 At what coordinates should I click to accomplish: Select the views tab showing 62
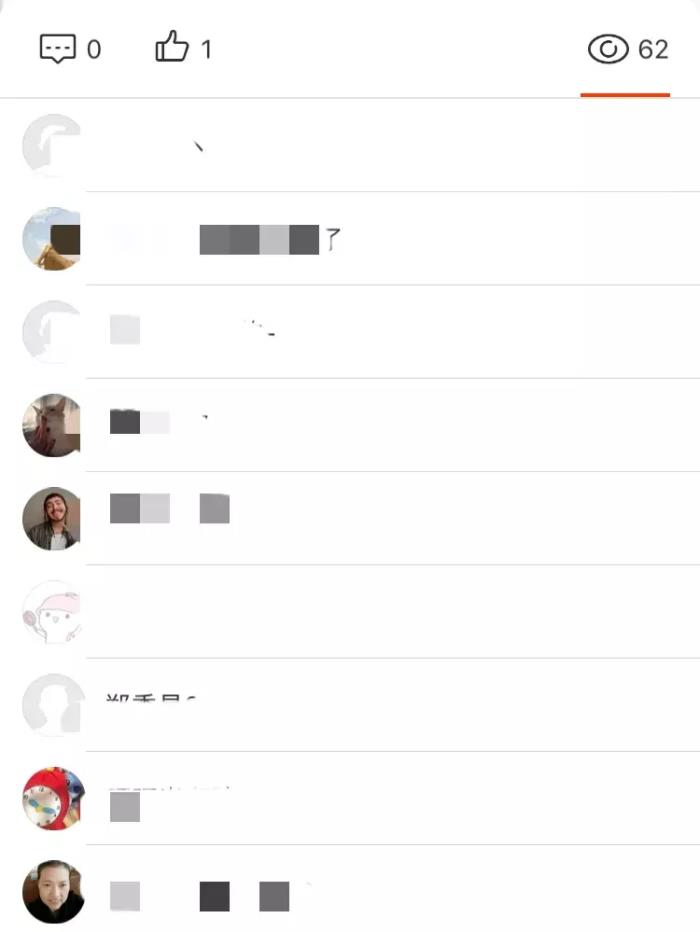click(x=627, y=48)
